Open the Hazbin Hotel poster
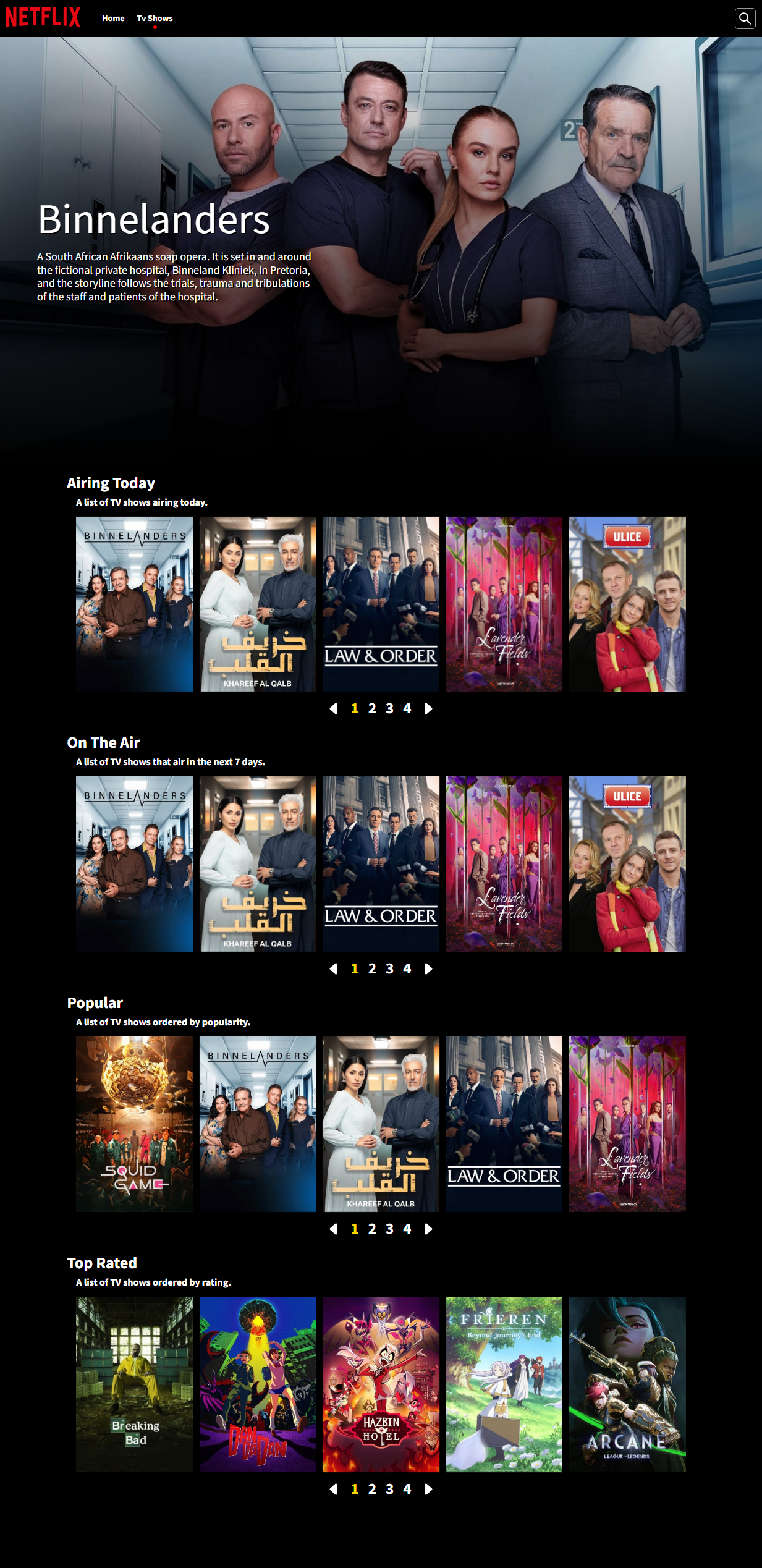 point(381,1384)
